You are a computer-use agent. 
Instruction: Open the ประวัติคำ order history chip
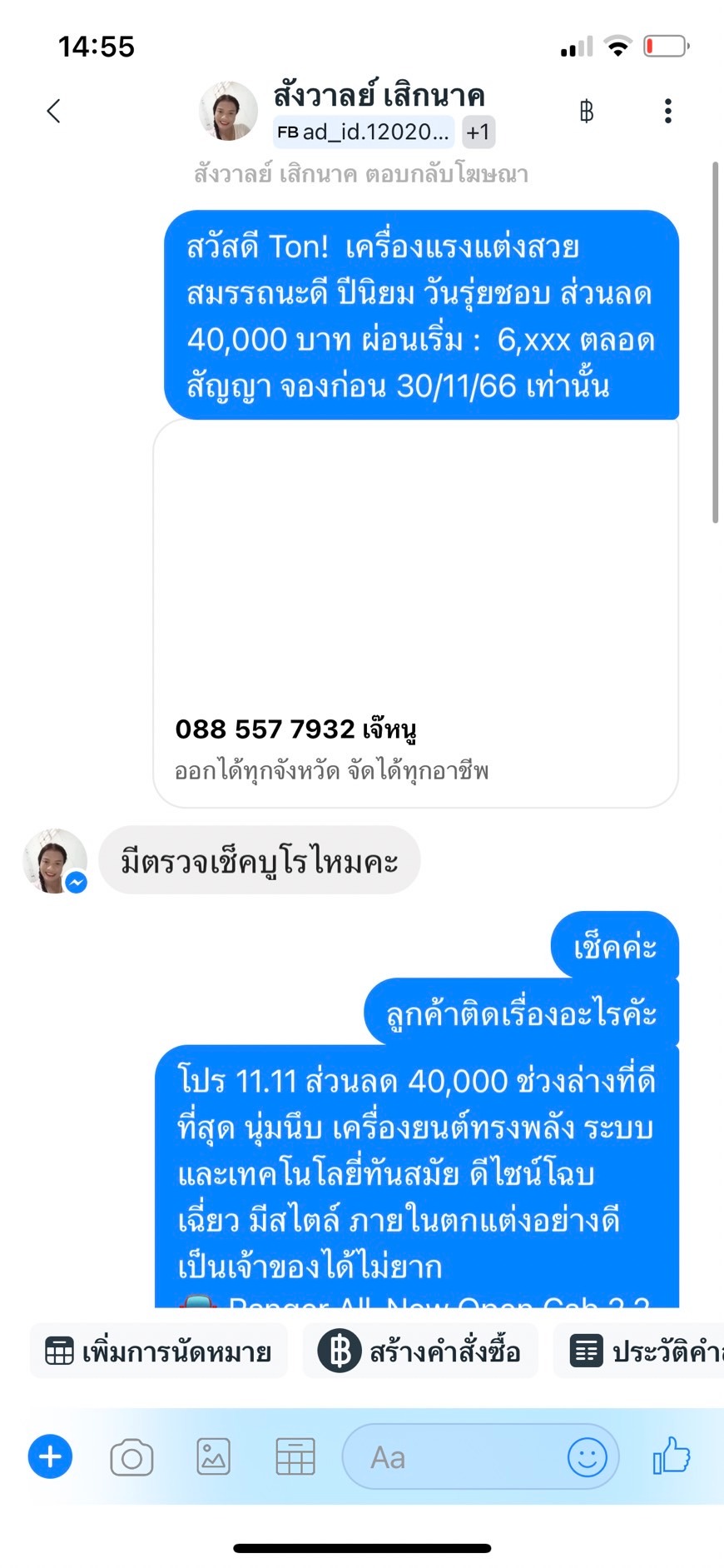click(638, 1351)
